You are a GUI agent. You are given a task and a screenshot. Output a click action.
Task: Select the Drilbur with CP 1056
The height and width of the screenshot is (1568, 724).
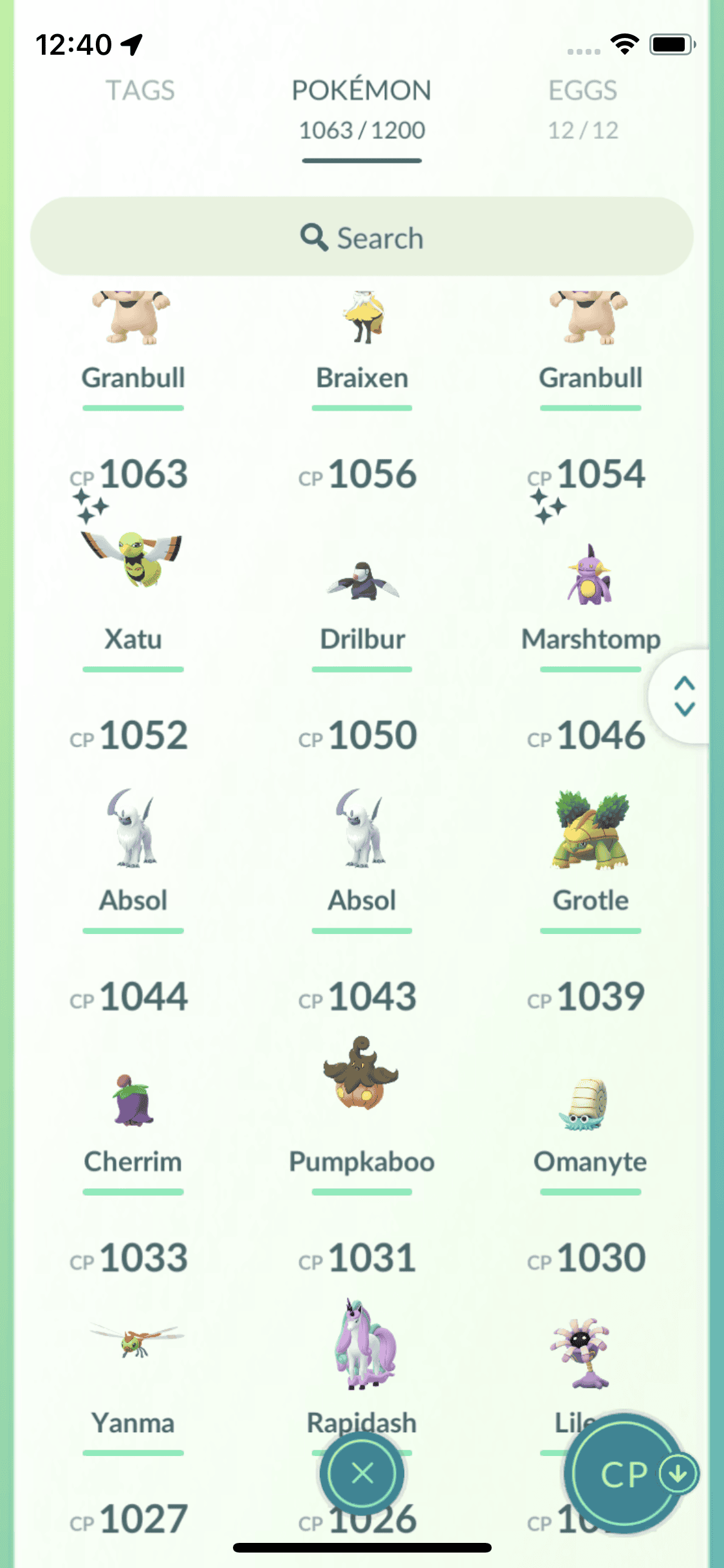[362, 579]
